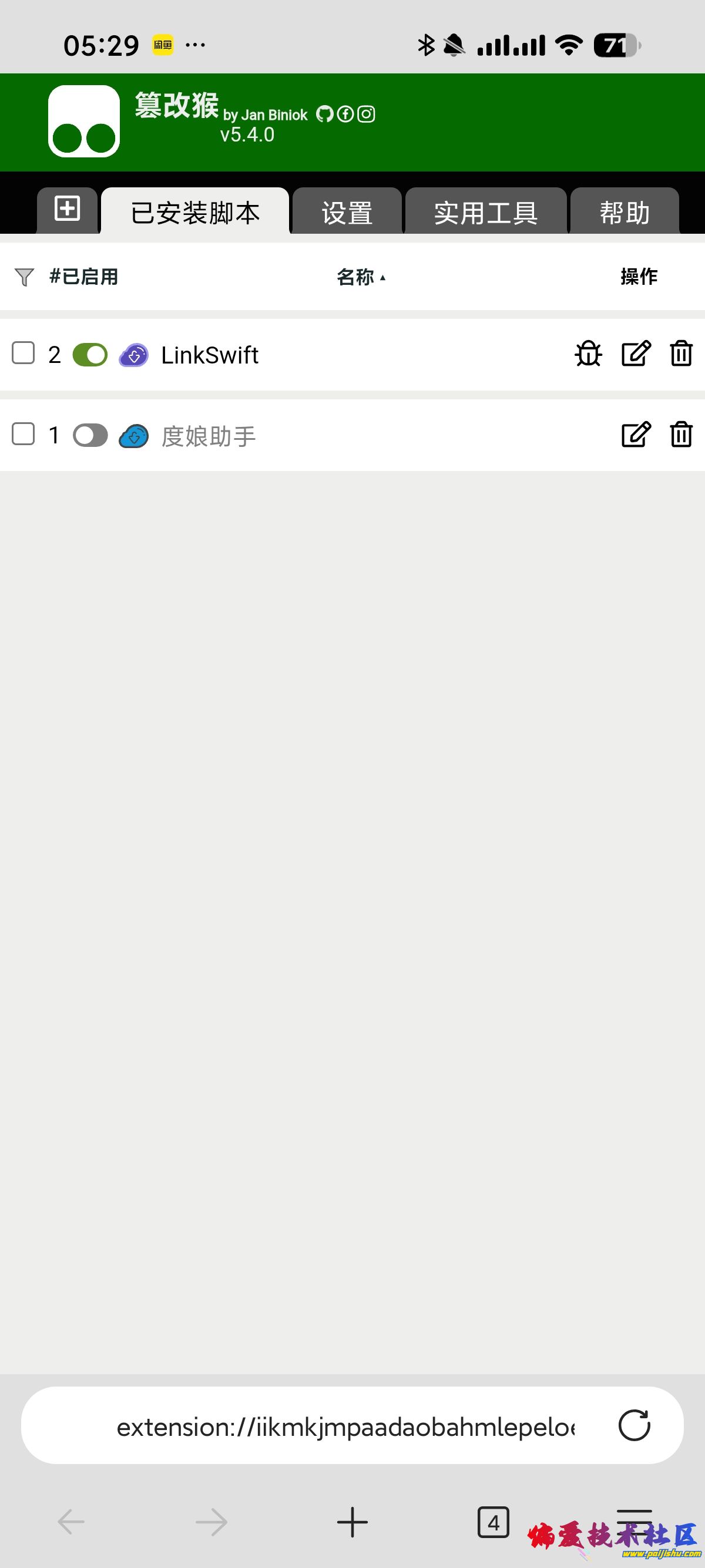The height and width of the screenshot is (1568, 705).
Task: Reload the page from the address bar
Action: click(x=634, y=1425)
